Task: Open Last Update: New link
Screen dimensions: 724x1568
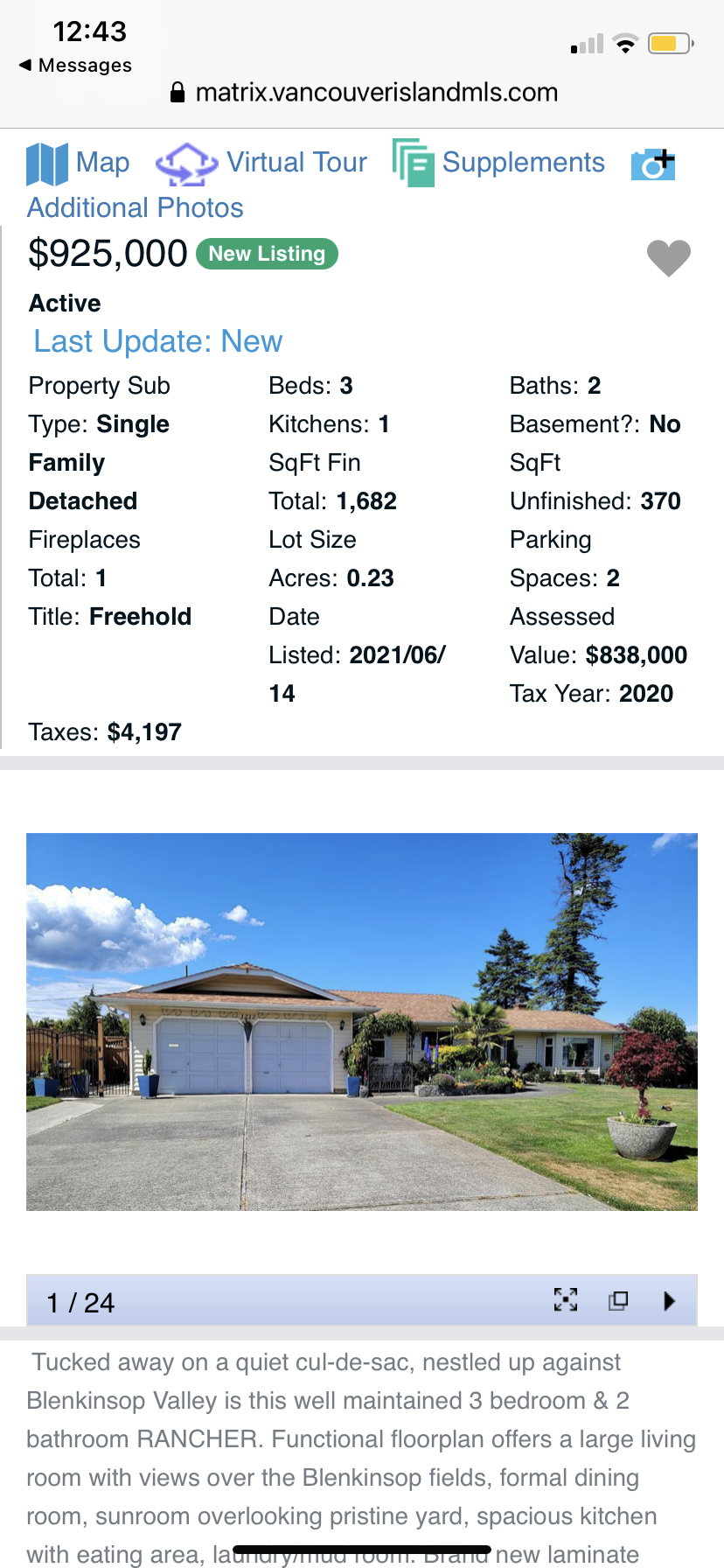Action: pos(158,341)
